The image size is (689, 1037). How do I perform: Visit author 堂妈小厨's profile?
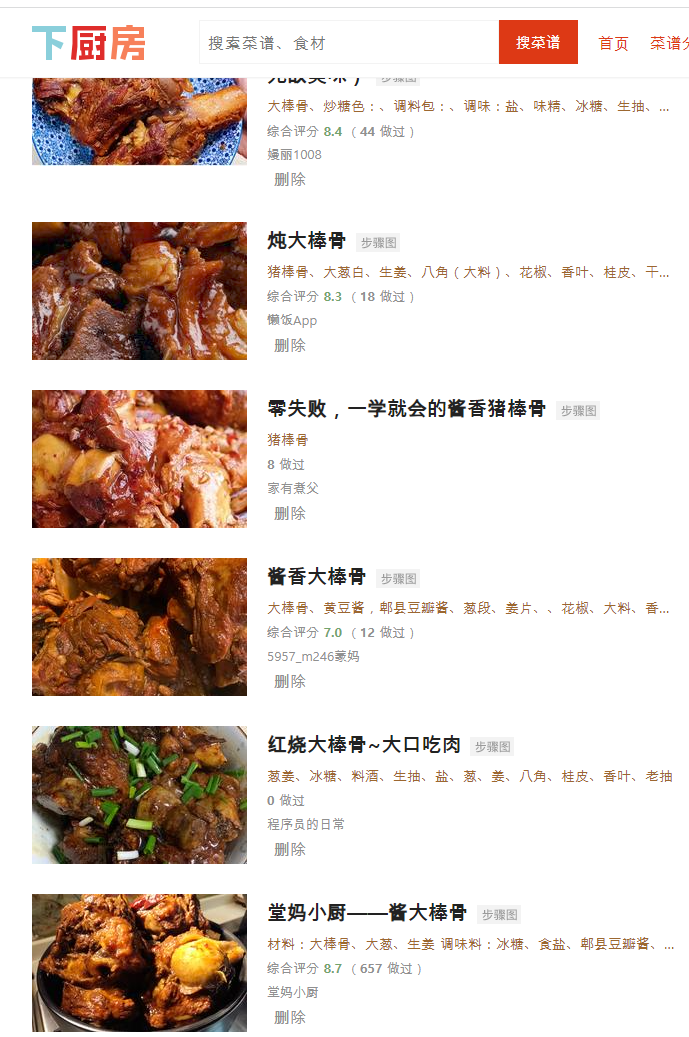(x=293, y=992)
